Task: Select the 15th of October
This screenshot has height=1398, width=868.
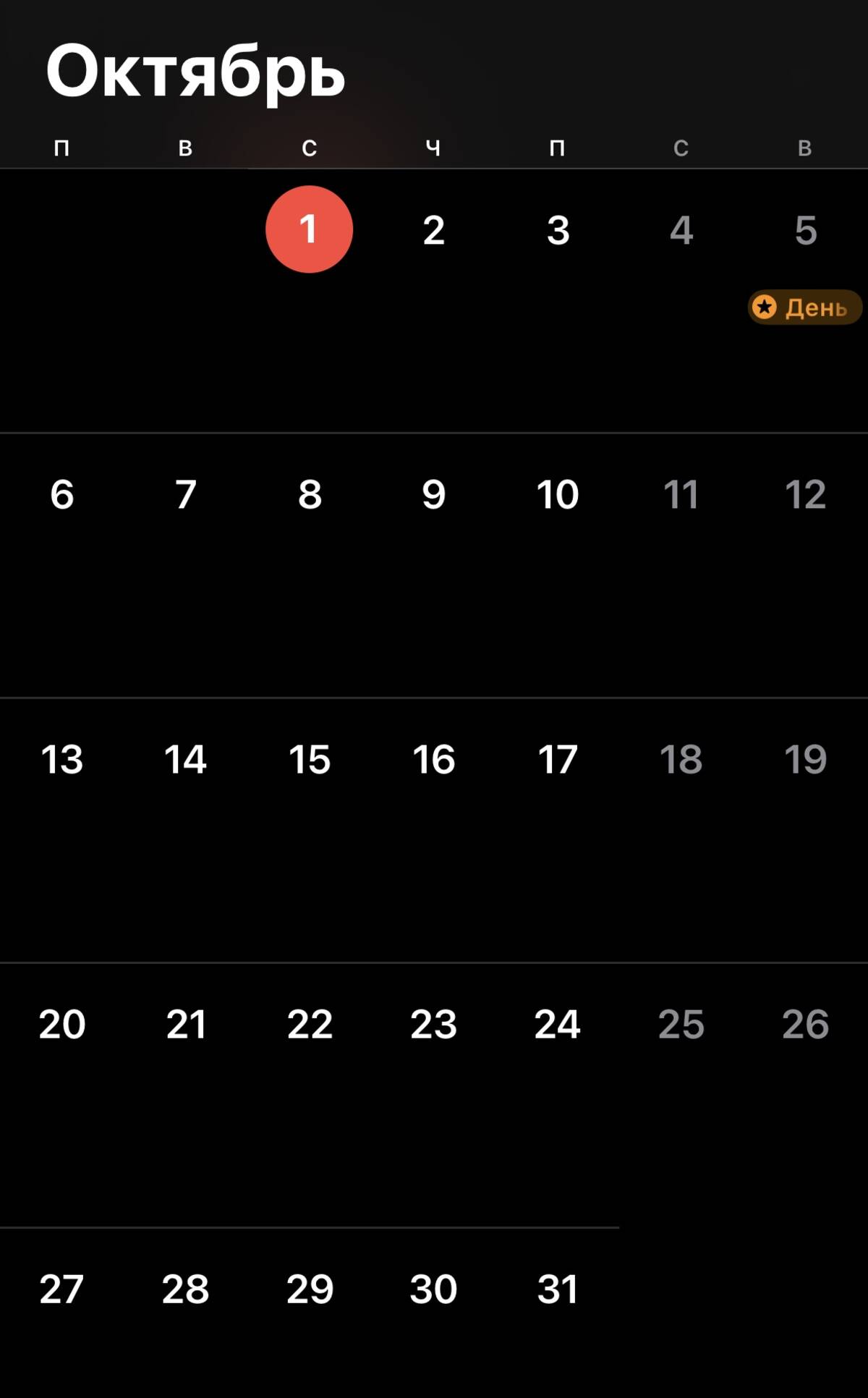Action: click(310, 760)
